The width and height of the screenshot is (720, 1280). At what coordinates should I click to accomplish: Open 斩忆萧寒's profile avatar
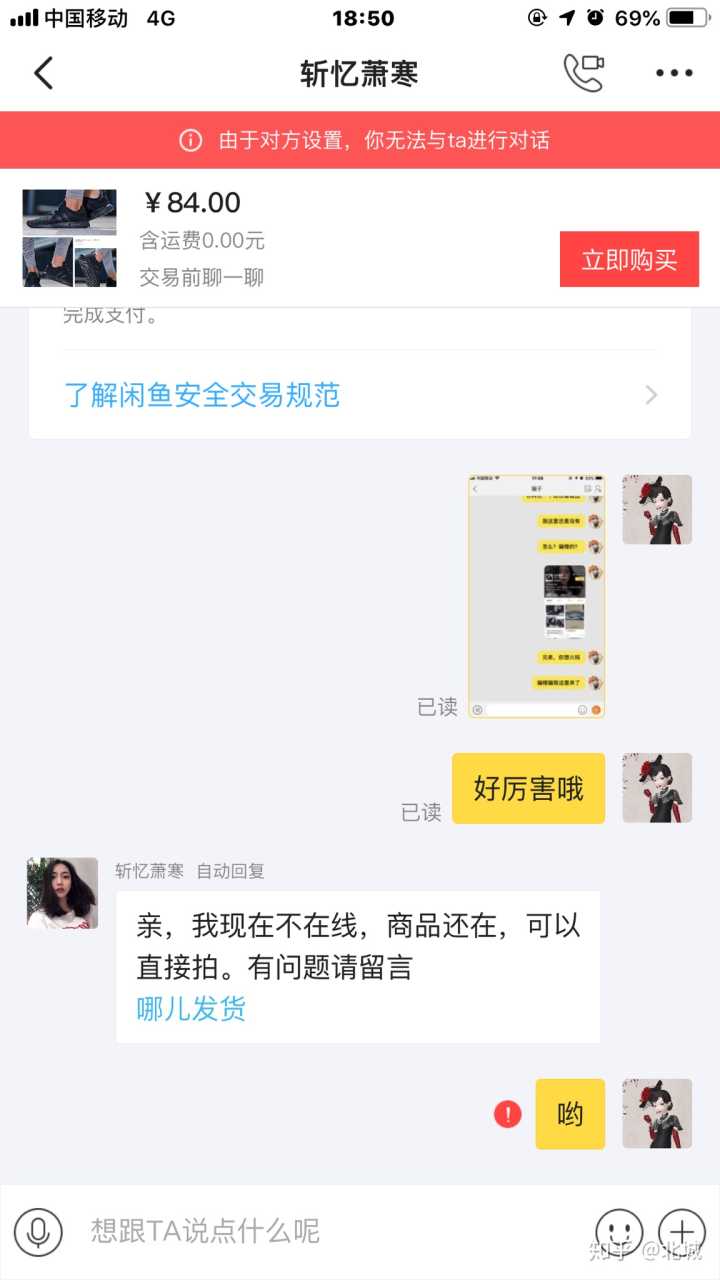tap(62, 893)
